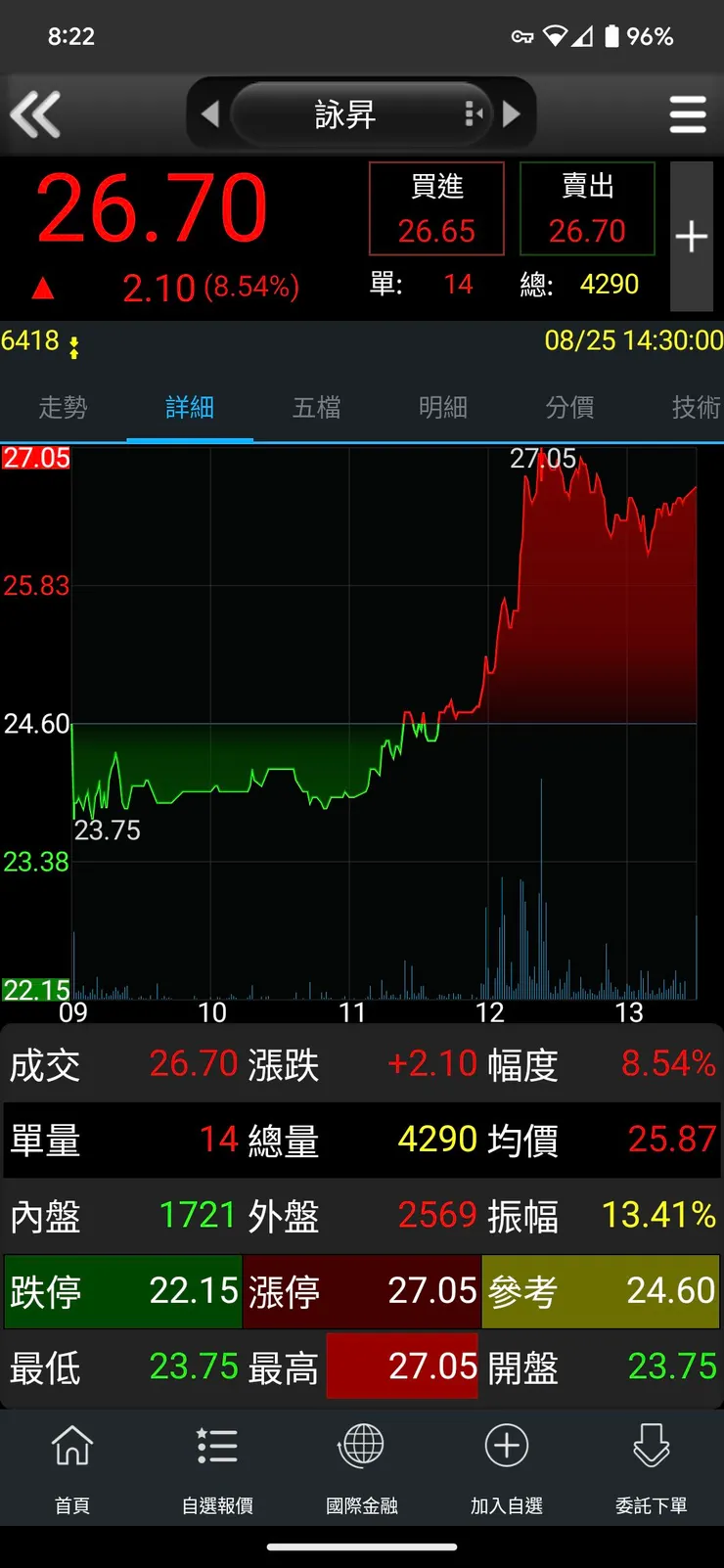Switch to the next stock with right arrow
This screenshot has height=1568, width=724.
tap(511, 114)
